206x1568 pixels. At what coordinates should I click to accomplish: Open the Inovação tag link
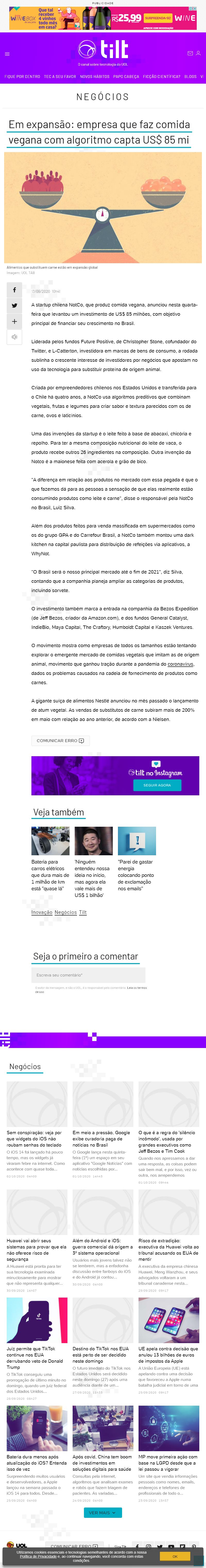pos(41,912)
